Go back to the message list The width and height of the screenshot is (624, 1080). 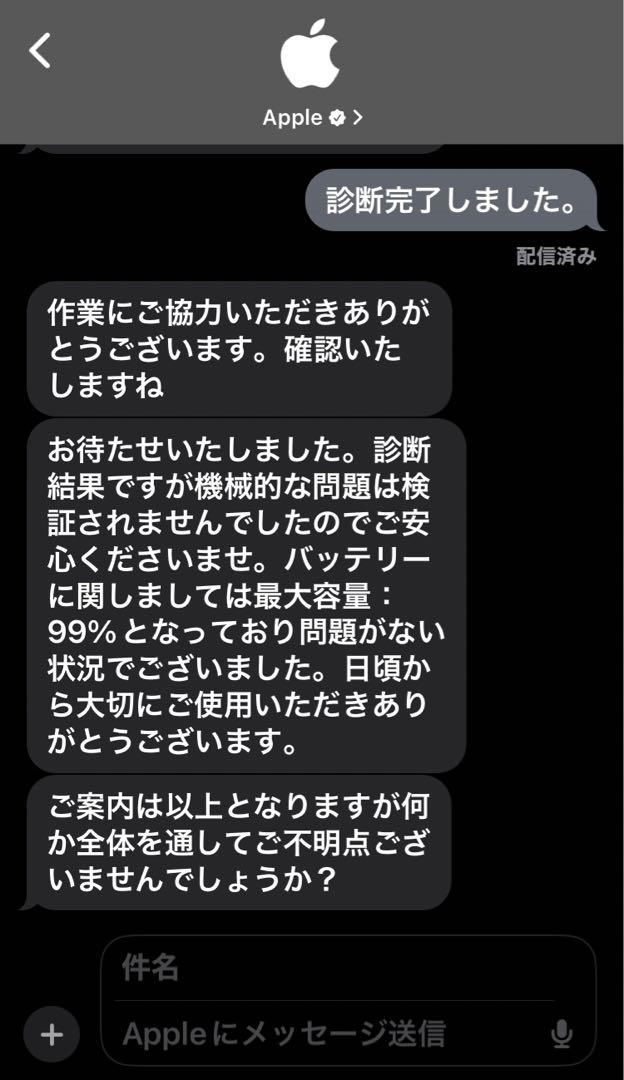tap(41, 50)
